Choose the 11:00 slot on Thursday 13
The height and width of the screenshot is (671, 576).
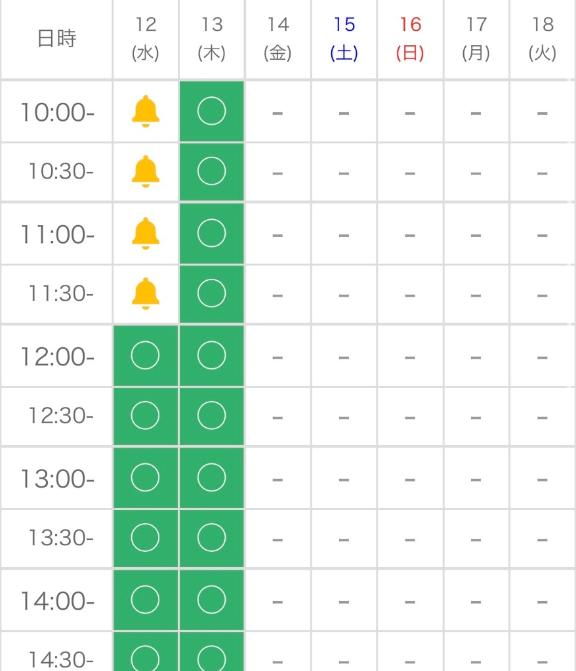[212, 233]
